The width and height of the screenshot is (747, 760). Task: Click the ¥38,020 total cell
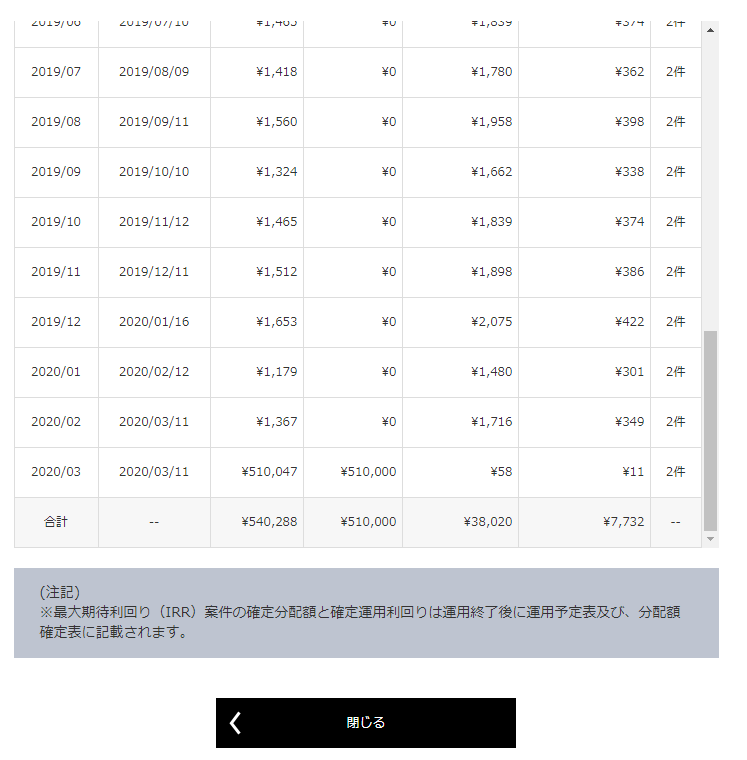pyautogui.click(x=486, y=521)
